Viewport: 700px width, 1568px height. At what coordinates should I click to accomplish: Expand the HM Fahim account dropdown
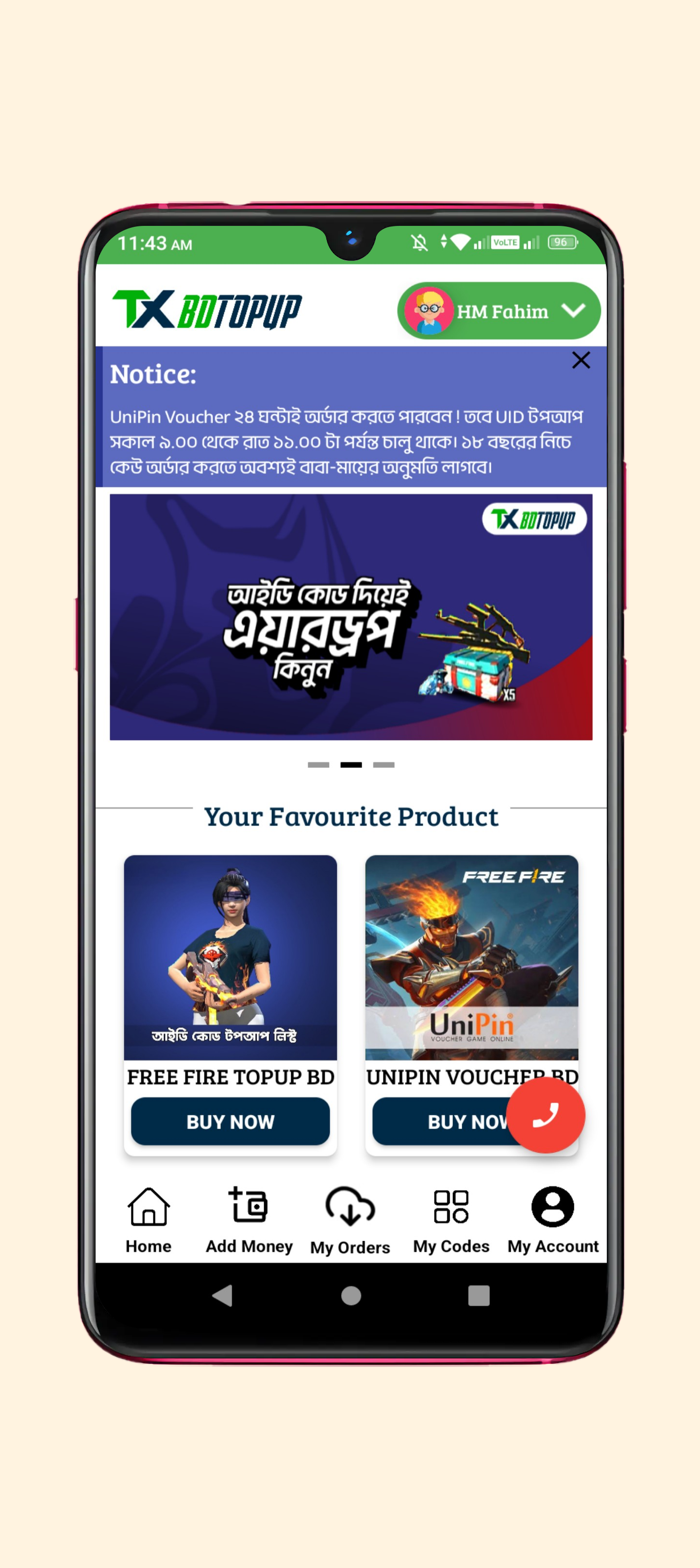[x=499, y=310]
